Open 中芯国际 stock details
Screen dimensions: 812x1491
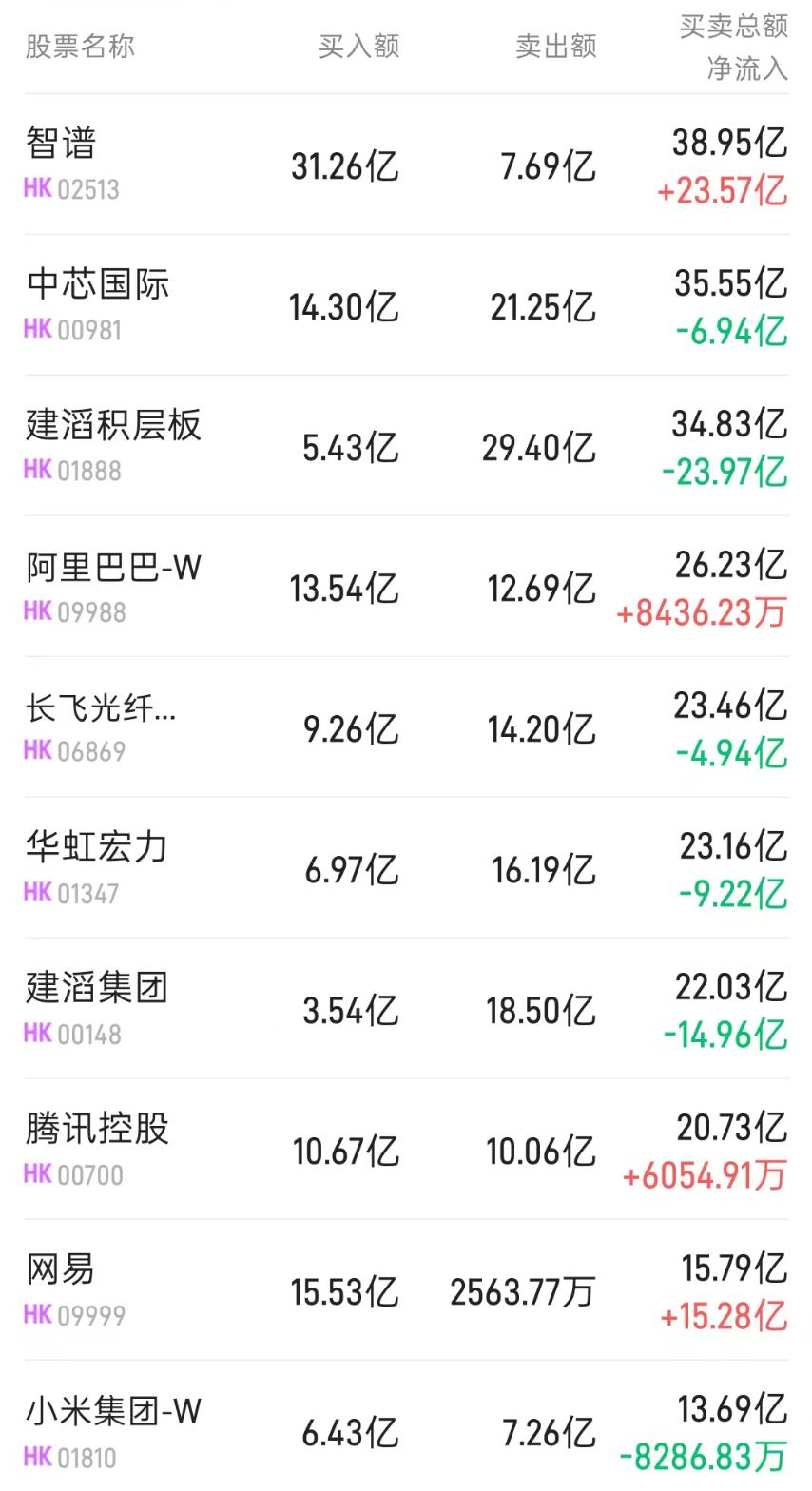click(x=406, y=305)
